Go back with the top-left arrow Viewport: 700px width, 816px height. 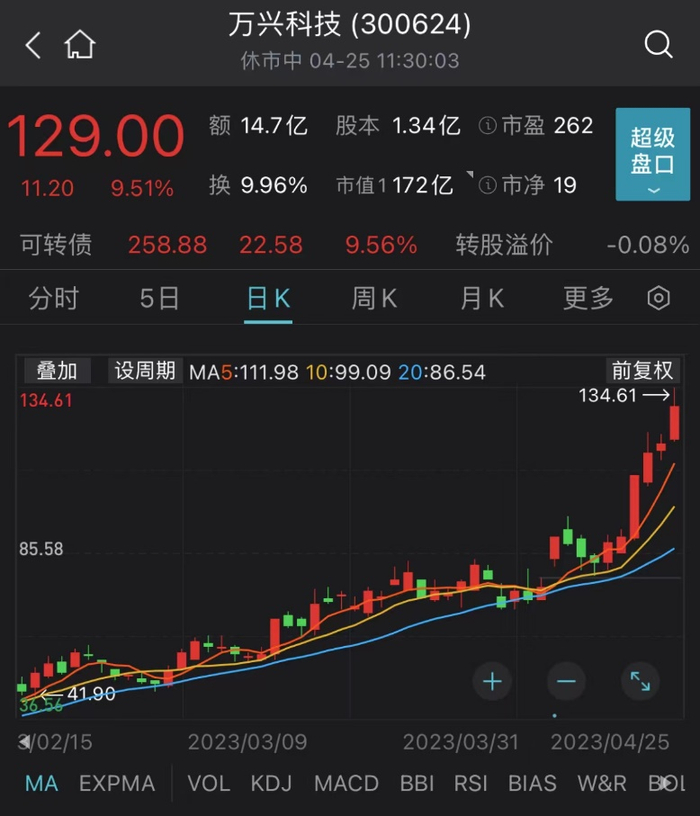[33, 45]
